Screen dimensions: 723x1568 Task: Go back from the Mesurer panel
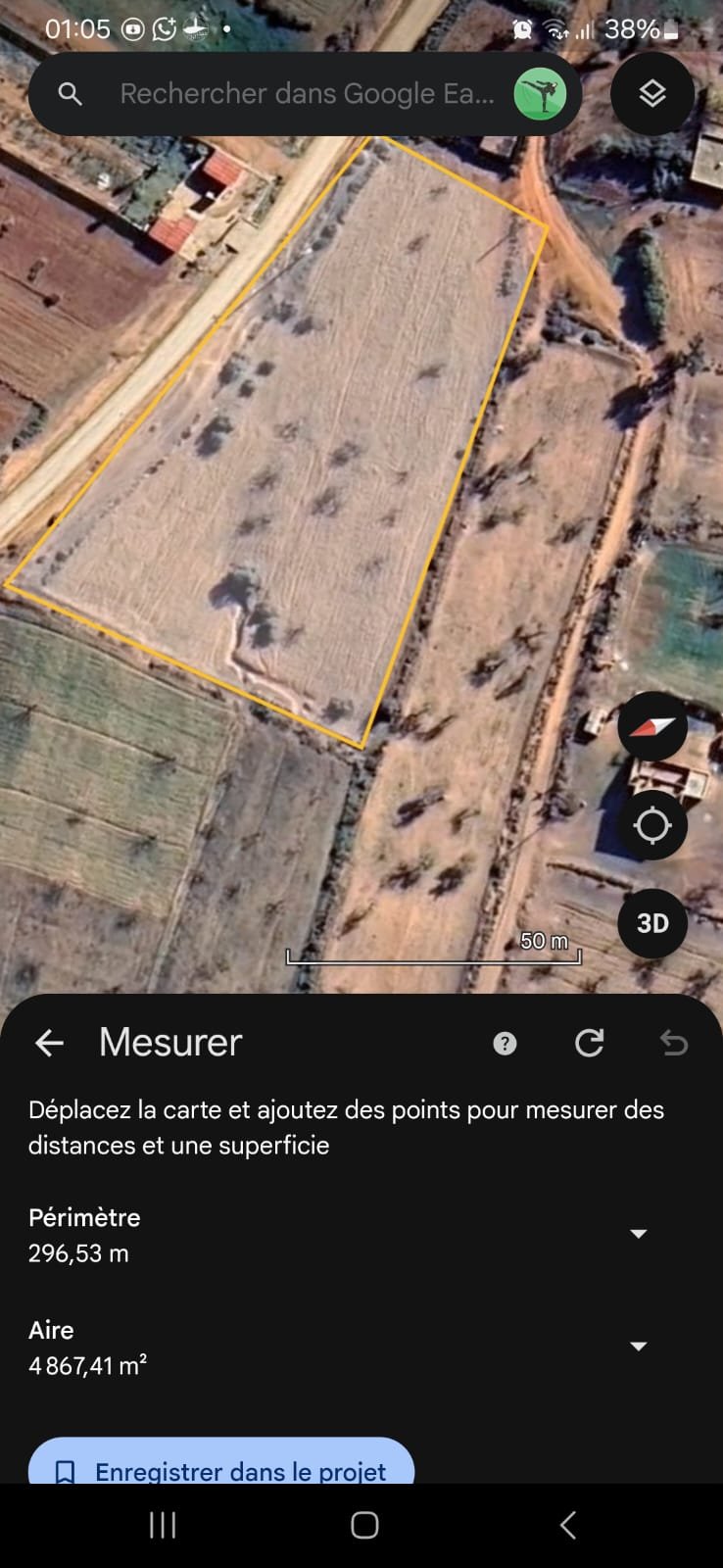pyautogui.click(x=49, y=1043)
